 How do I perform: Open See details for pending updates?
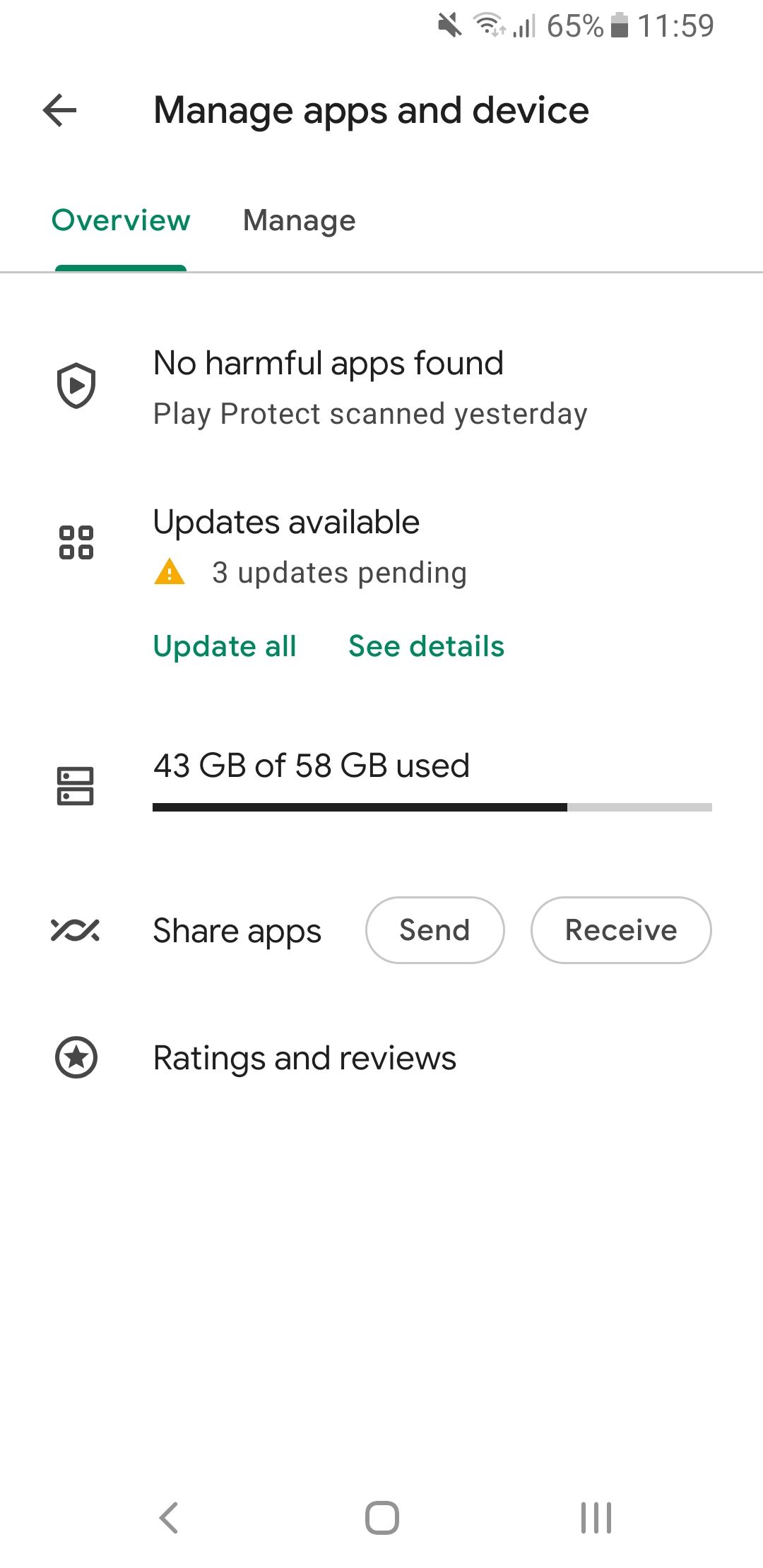(x=425, y=646)
